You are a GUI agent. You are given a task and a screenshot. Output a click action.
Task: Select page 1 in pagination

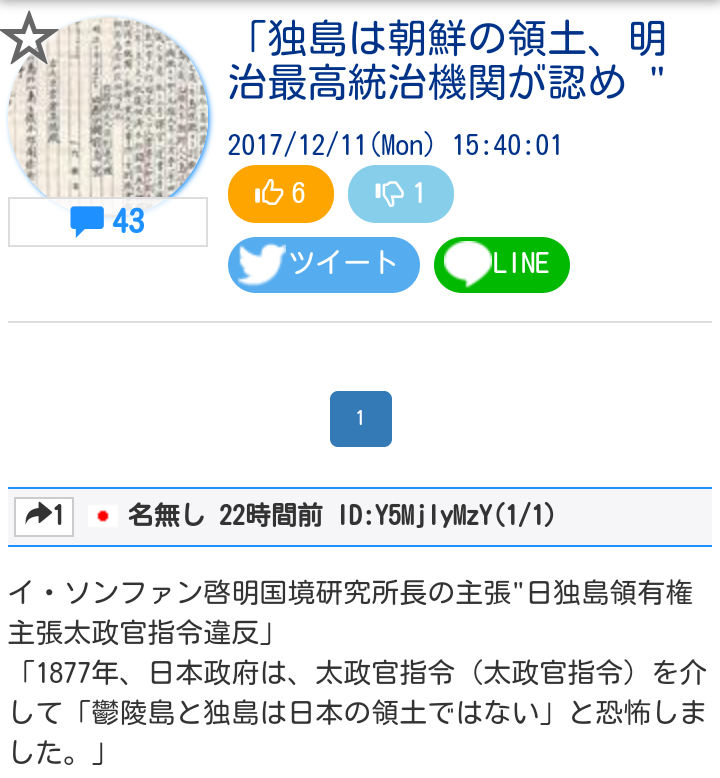(x=360, y=418)
